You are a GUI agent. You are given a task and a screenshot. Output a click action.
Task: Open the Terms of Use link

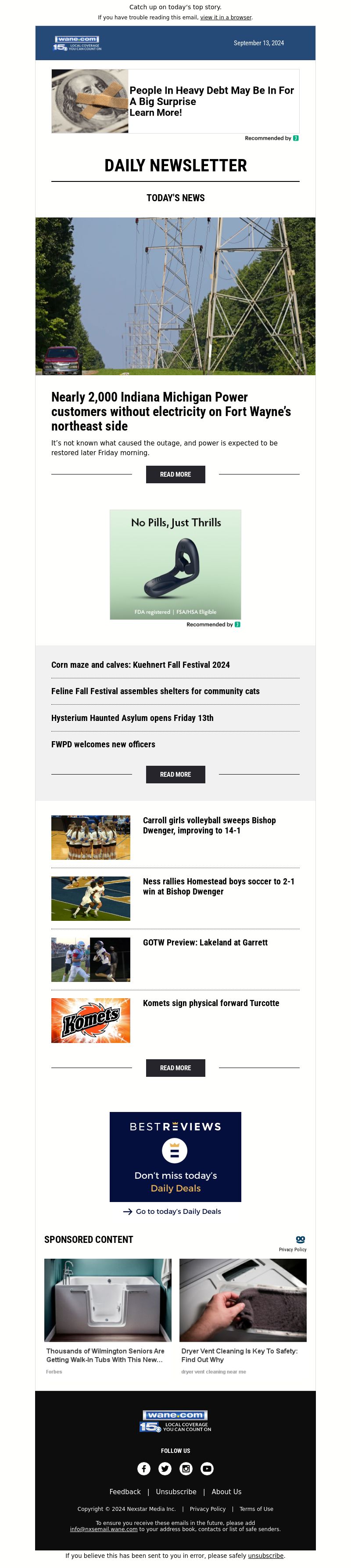(256, 1509)
